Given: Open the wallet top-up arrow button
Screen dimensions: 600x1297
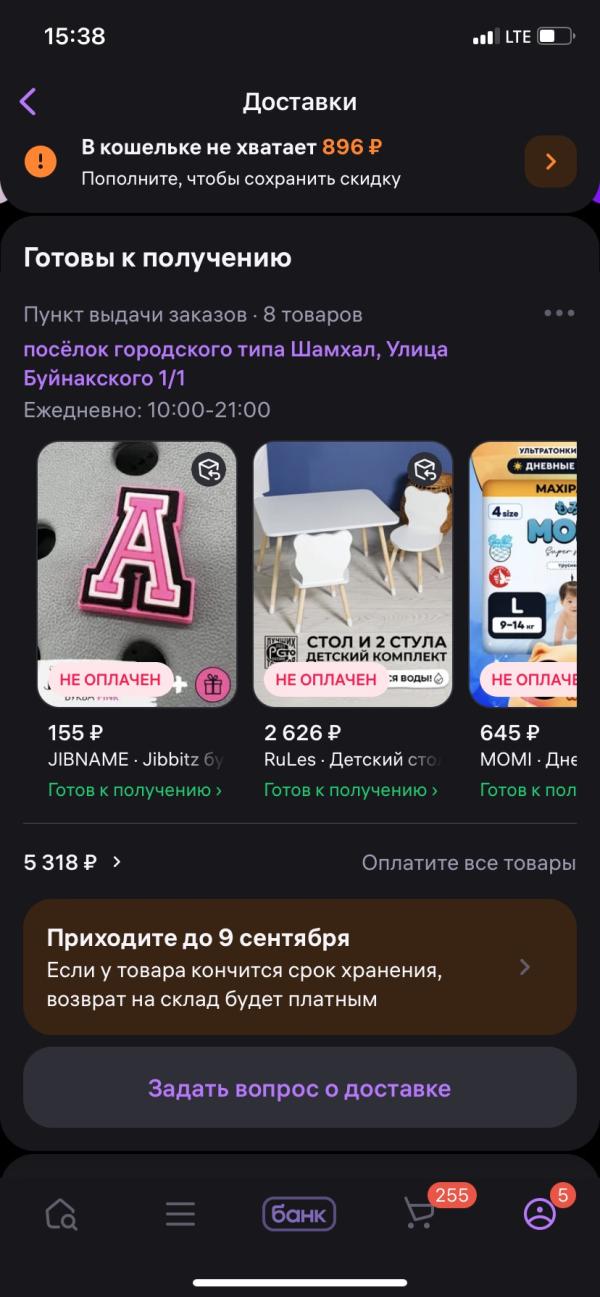Looking at the screenshot, I should pos(550,162).
